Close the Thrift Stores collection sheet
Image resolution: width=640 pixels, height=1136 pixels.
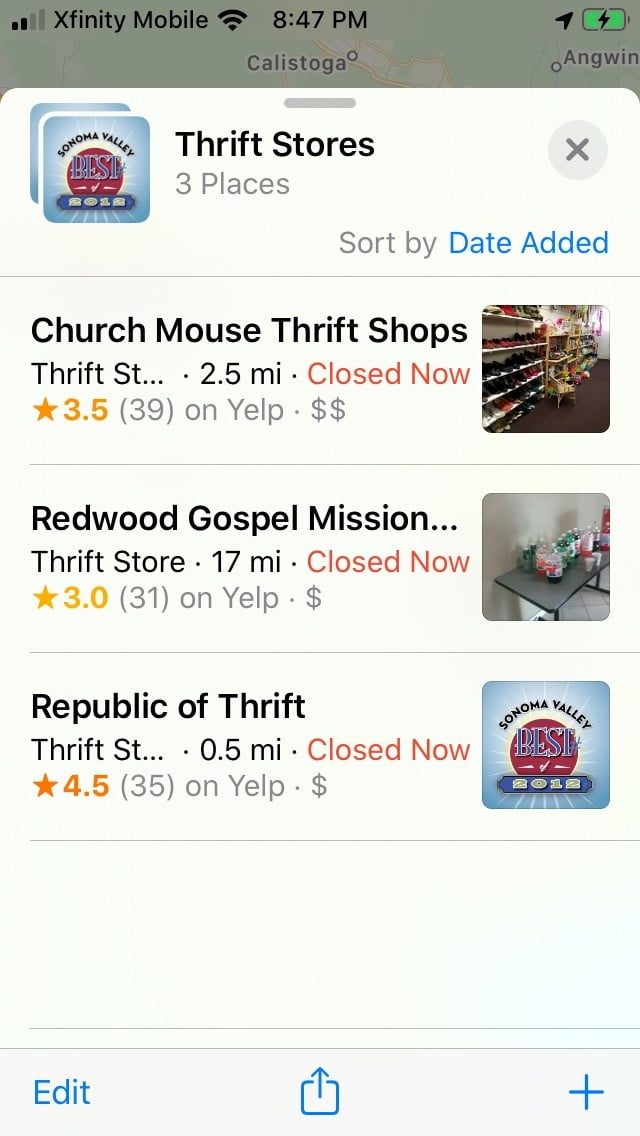[577, 150]
